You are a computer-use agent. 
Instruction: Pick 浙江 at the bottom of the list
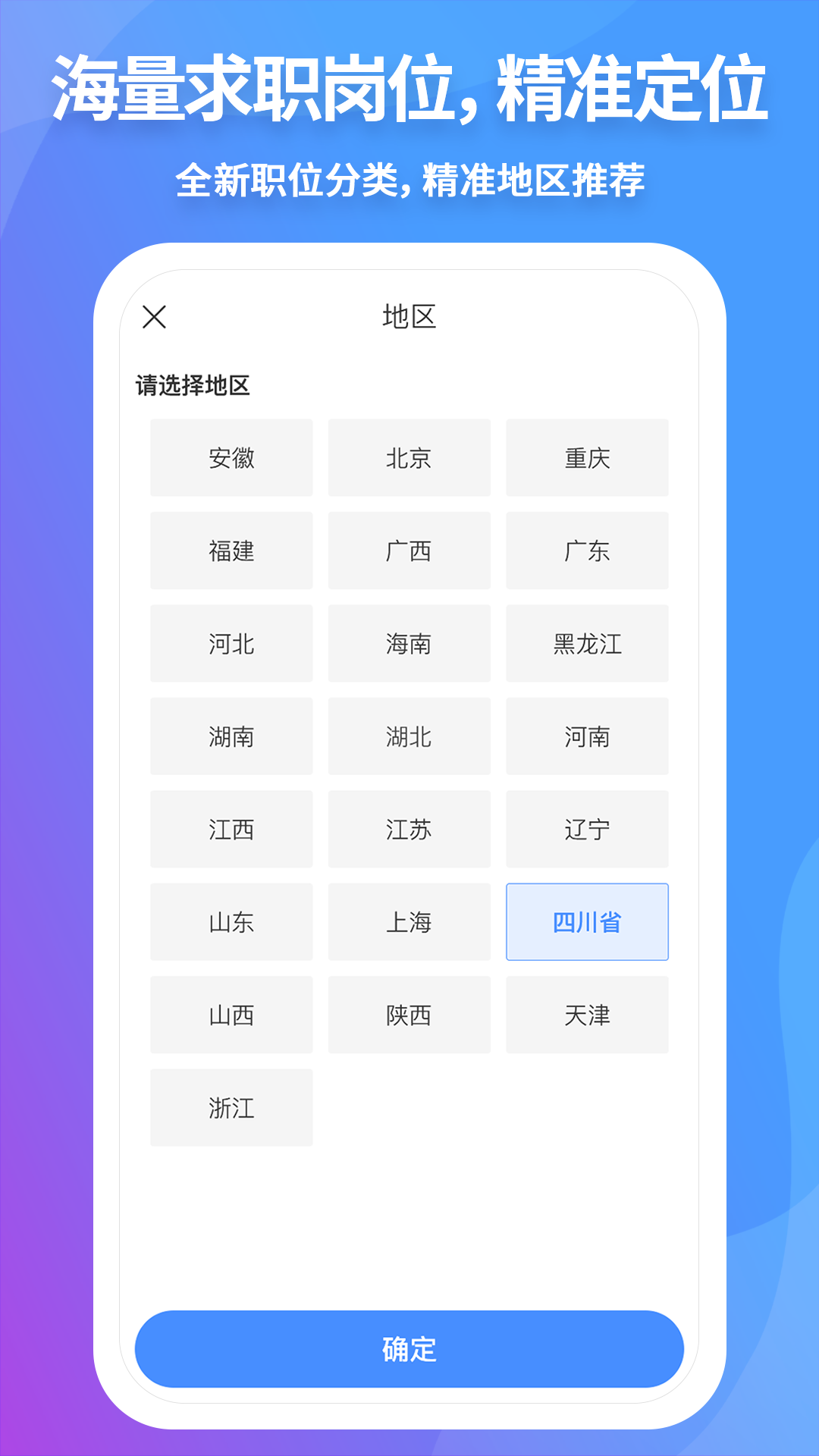[x=231, y=1108]
